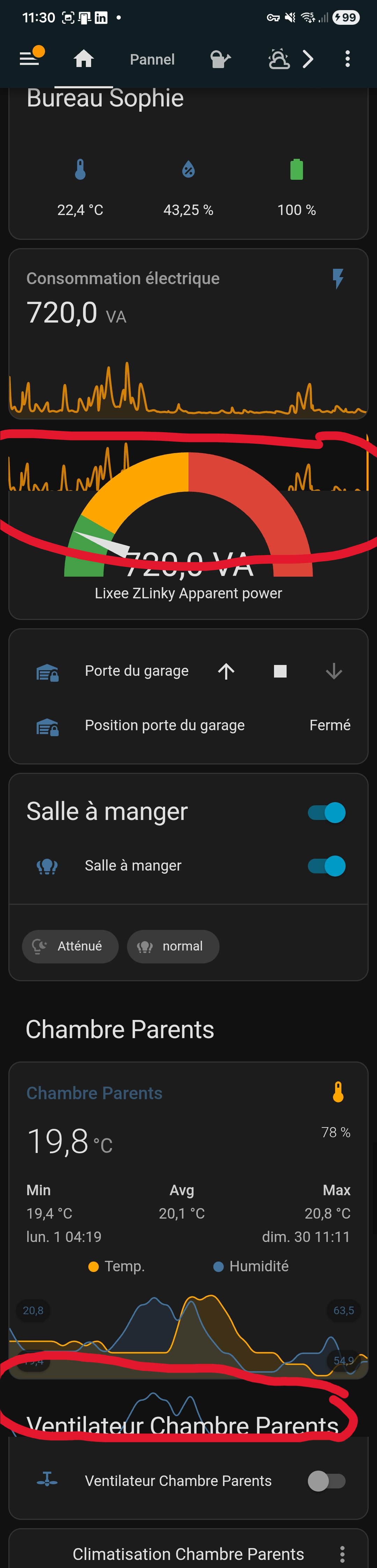Lower the Porte du garage

tap(334, 671)
